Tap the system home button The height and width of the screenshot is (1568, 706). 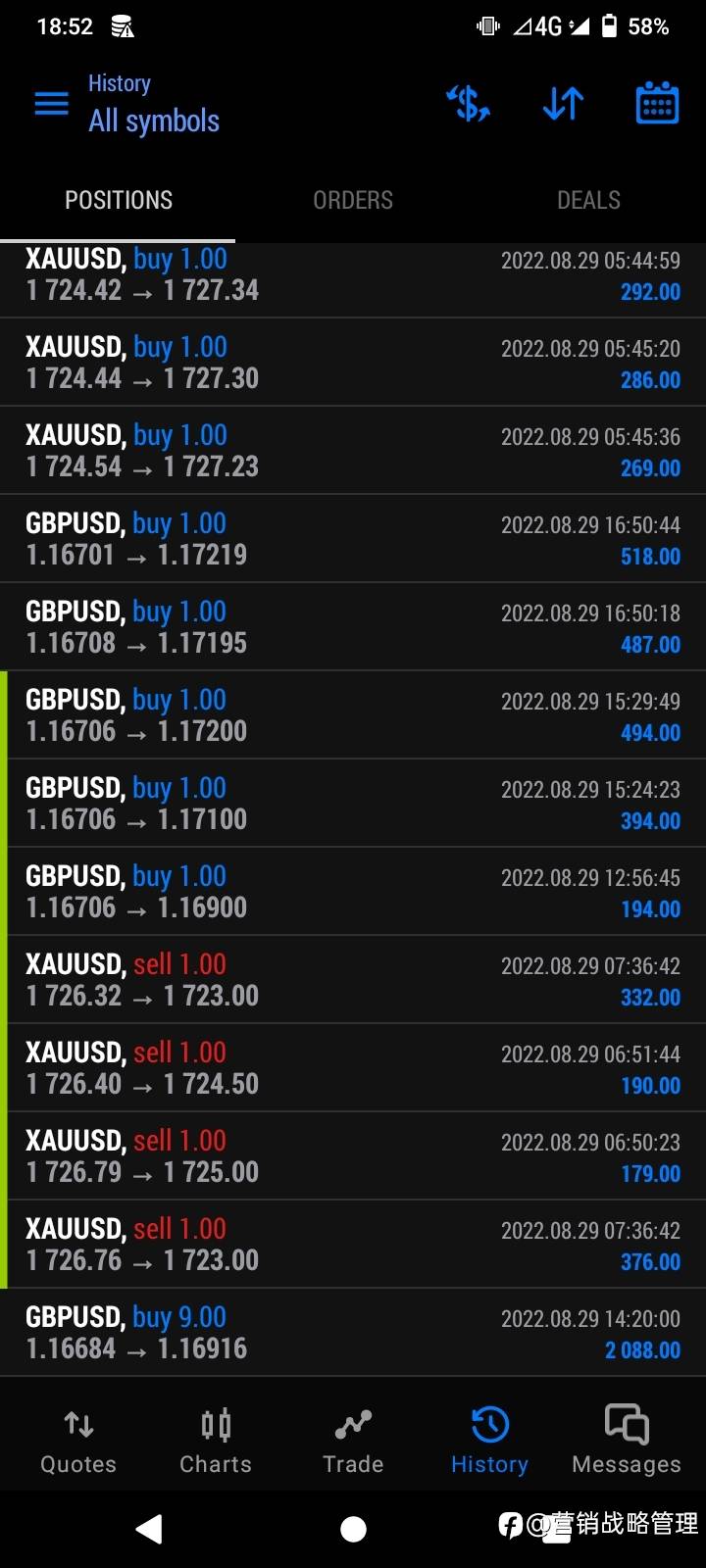click(x=353, y=1529)
